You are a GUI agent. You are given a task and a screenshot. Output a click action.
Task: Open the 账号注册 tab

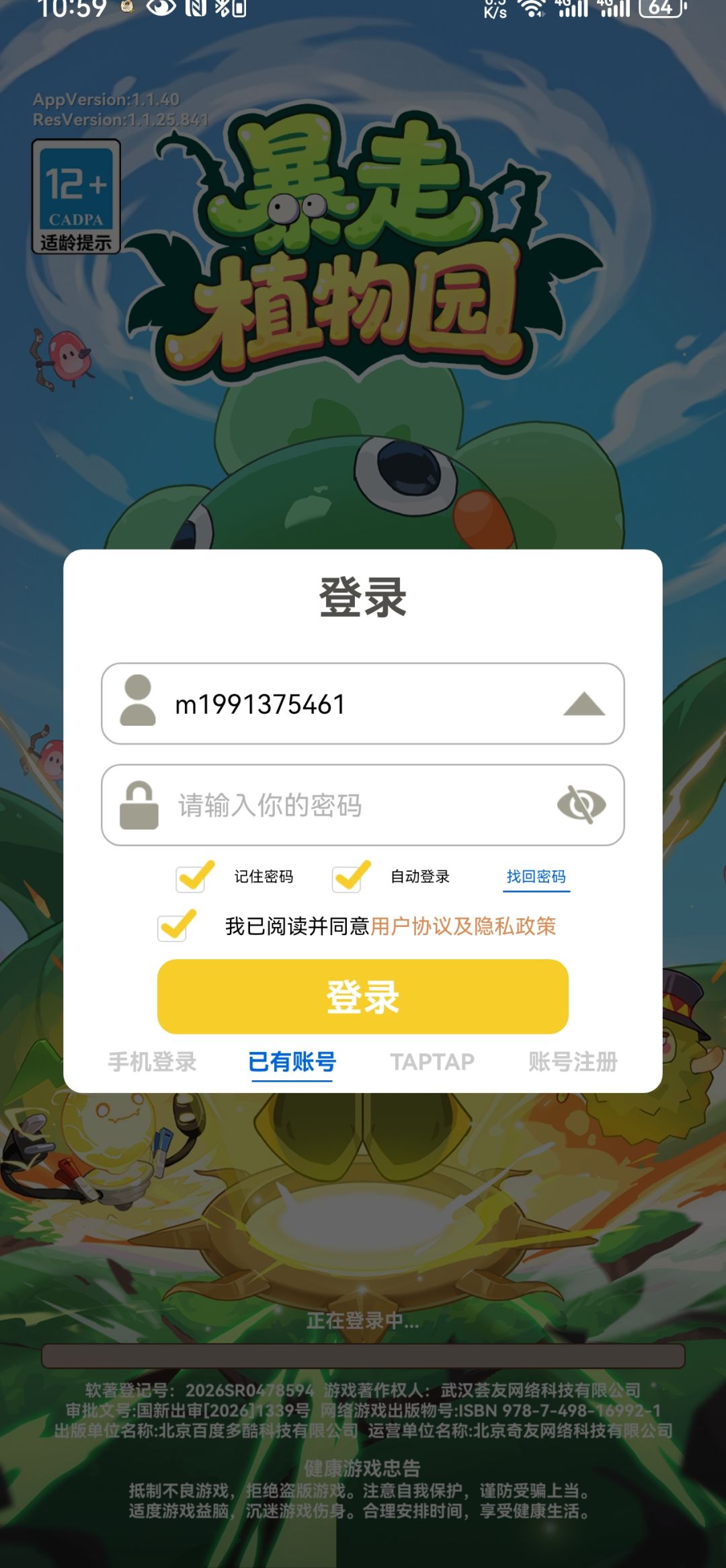pos(573,1061)
